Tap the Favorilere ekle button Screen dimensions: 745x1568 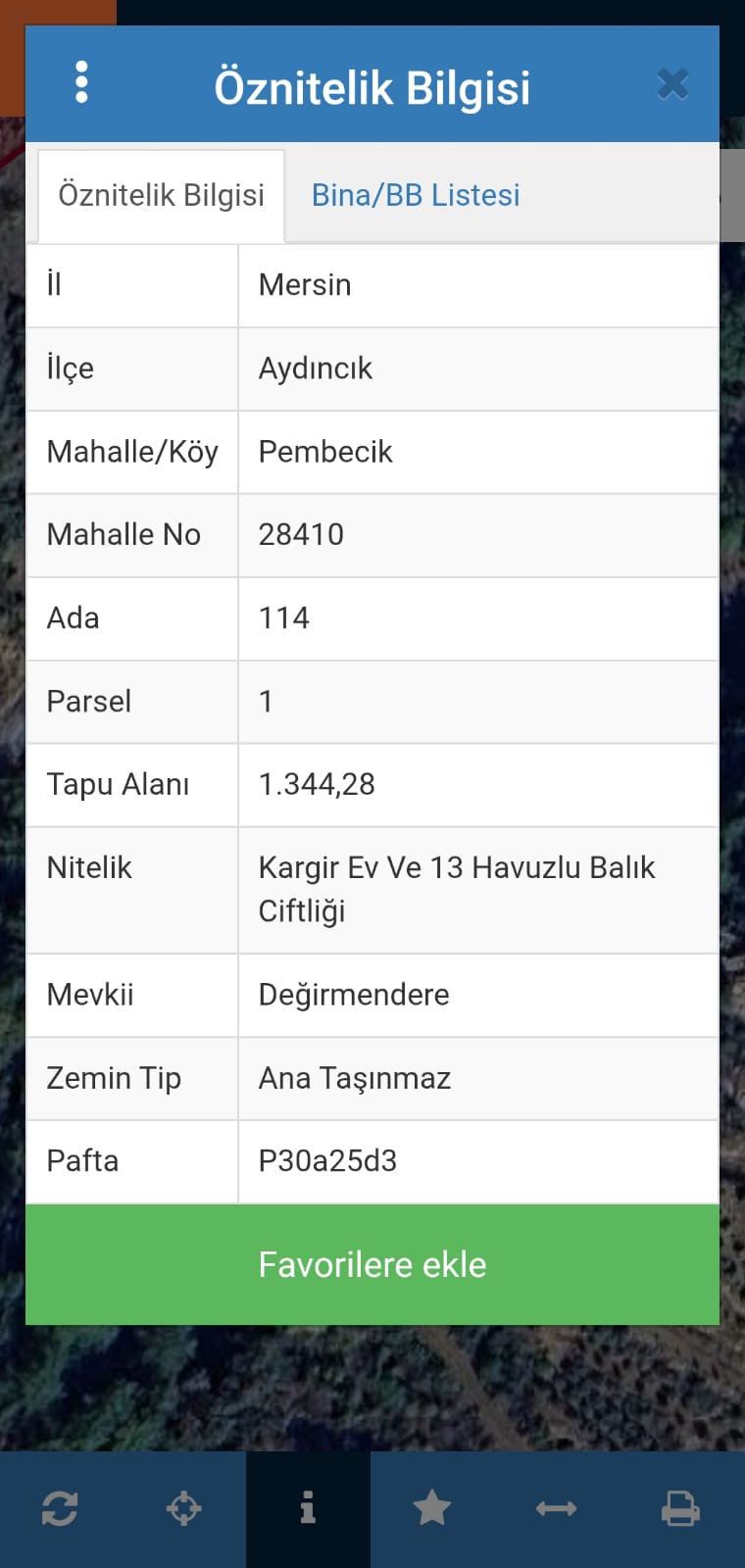[372, 1264]
